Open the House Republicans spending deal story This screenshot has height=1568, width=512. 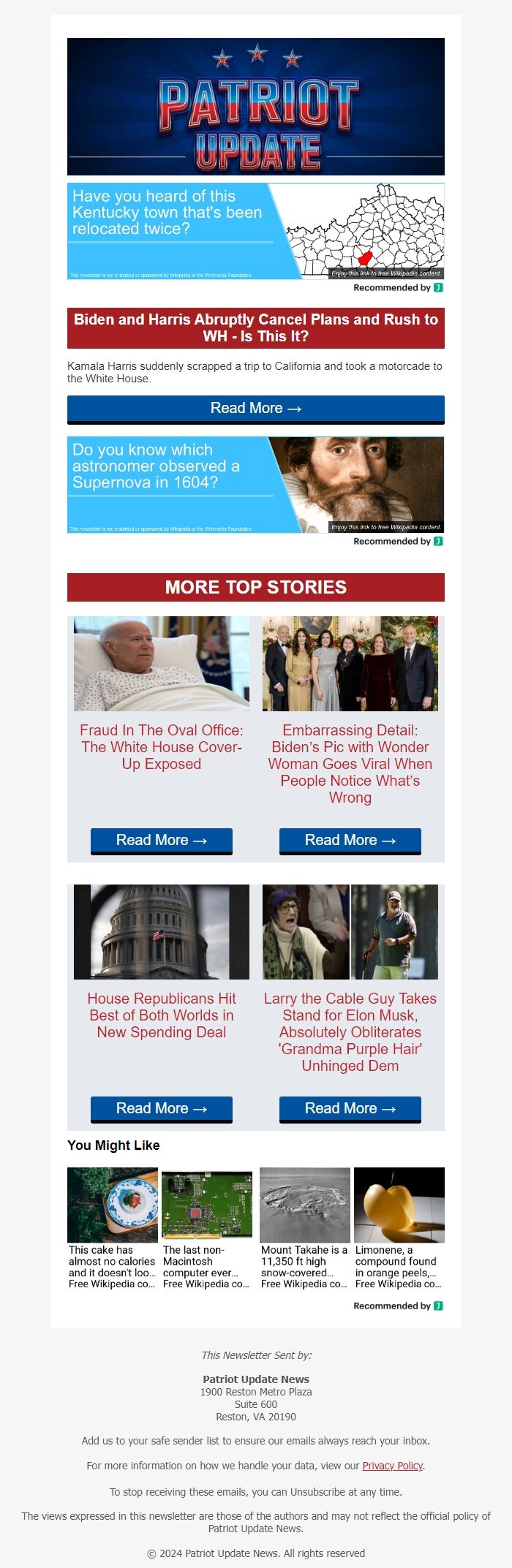tap(161, 1015)
